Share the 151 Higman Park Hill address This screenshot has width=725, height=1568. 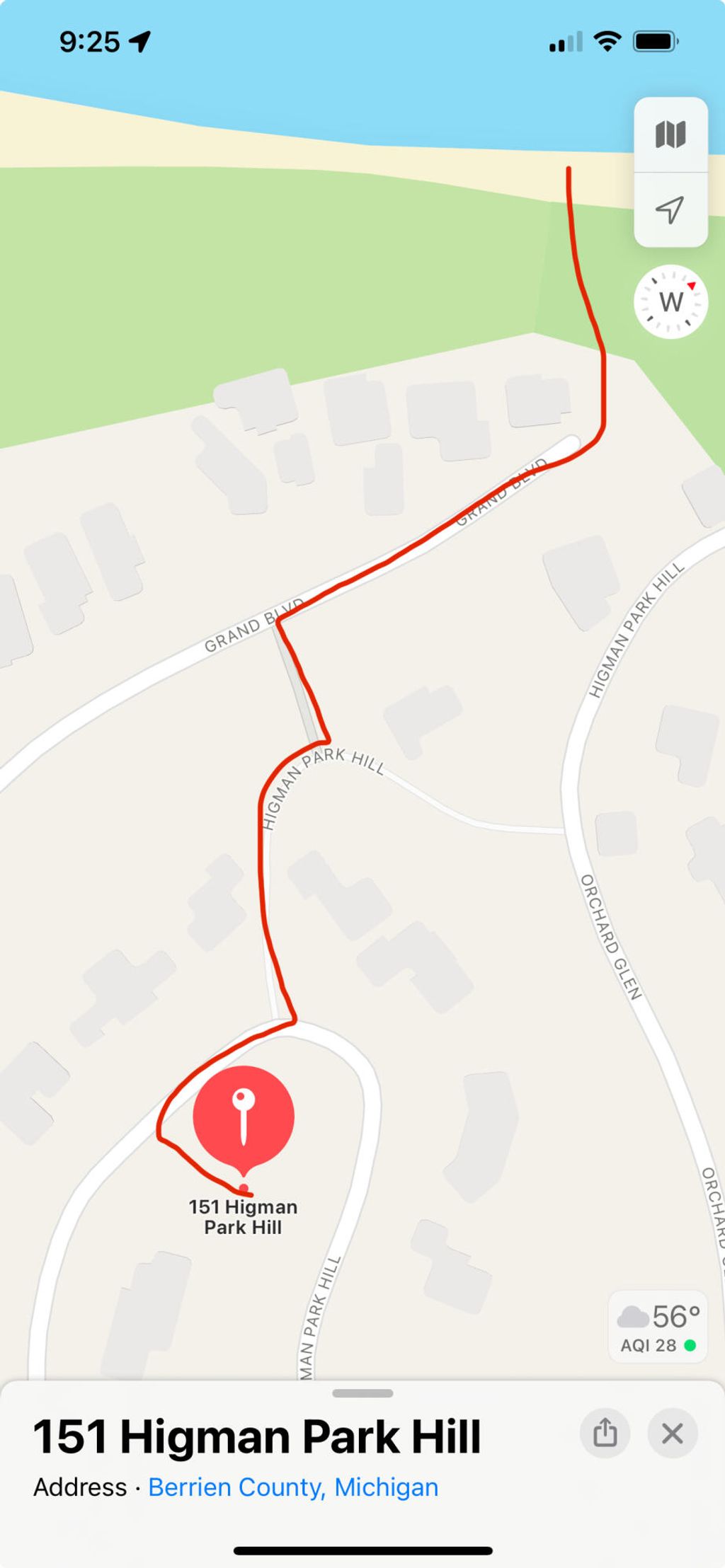coord(605,1434)
